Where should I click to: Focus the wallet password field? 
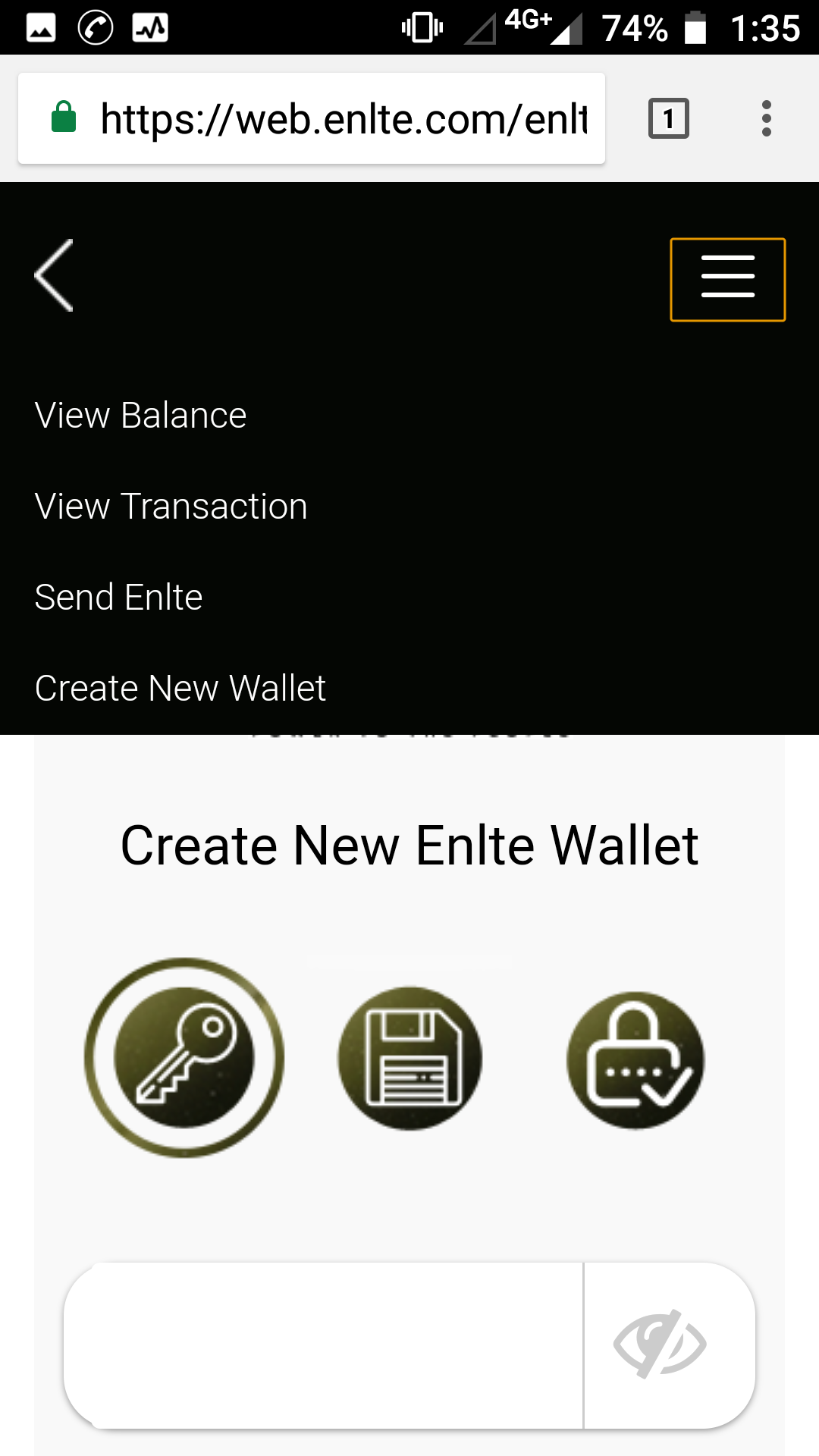[x=323, y=1345]
